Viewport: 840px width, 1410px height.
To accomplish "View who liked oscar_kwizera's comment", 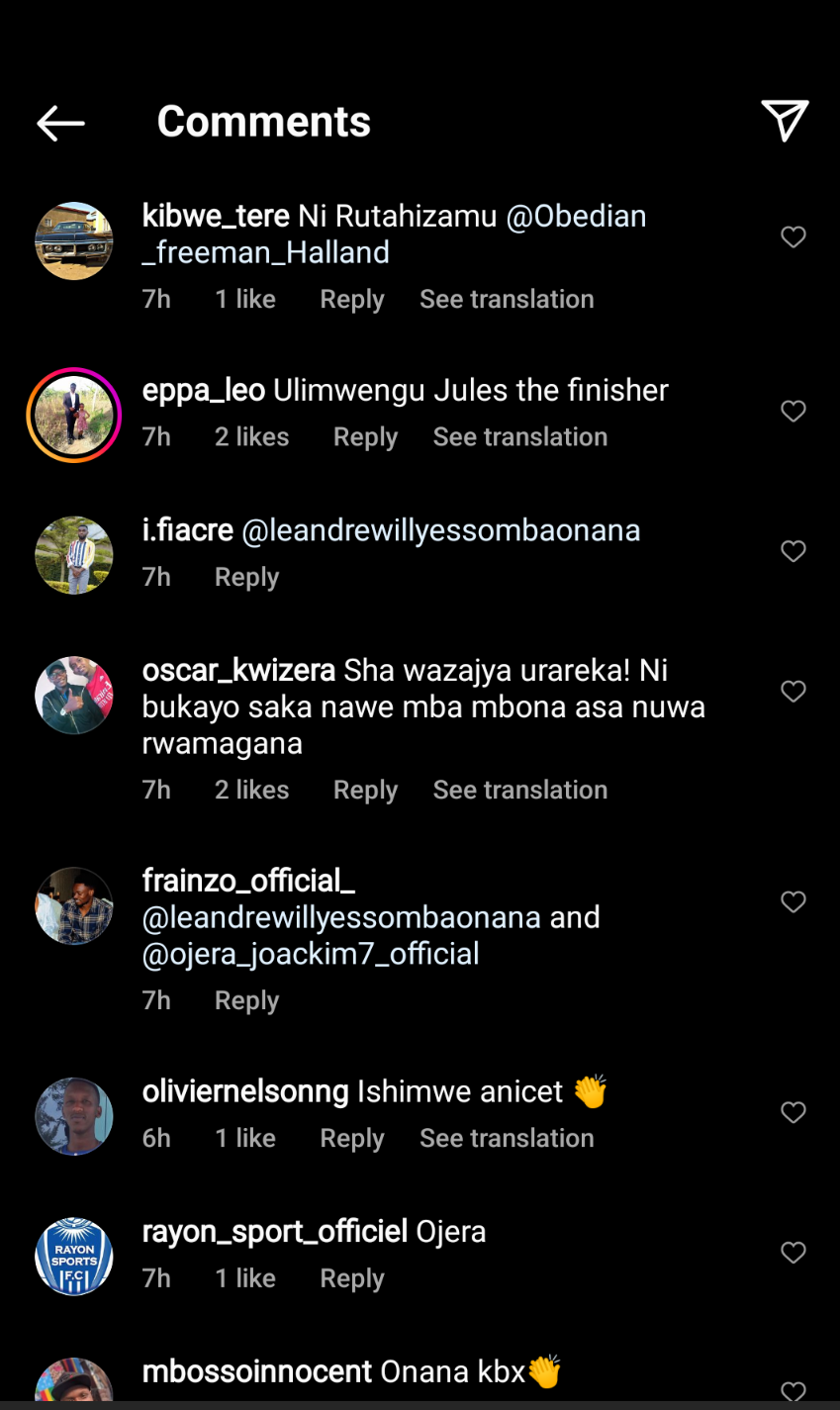I will 251,791.
